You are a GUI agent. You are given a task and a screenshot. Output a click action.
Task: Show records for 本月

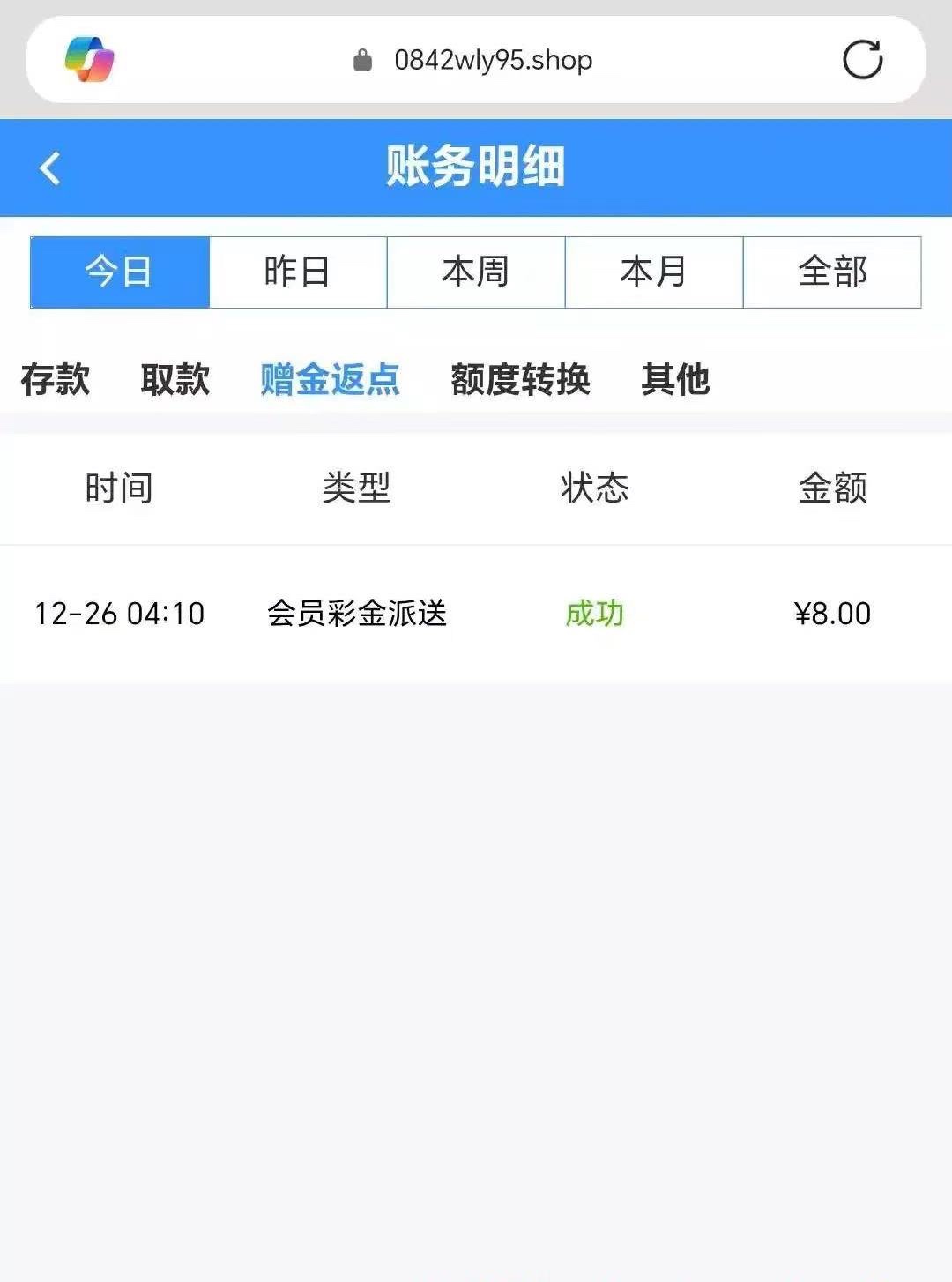pyautogui.click(x=654, y=272)
